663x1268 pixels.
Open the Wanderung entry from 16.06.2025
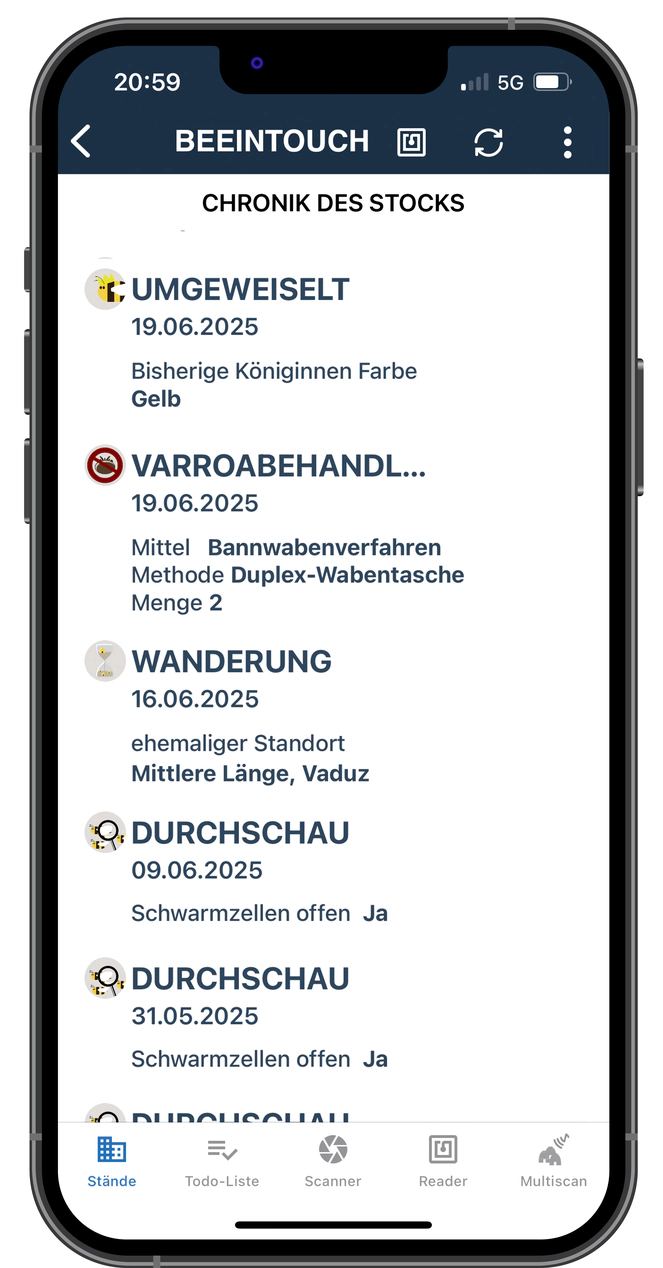point(232,662)
